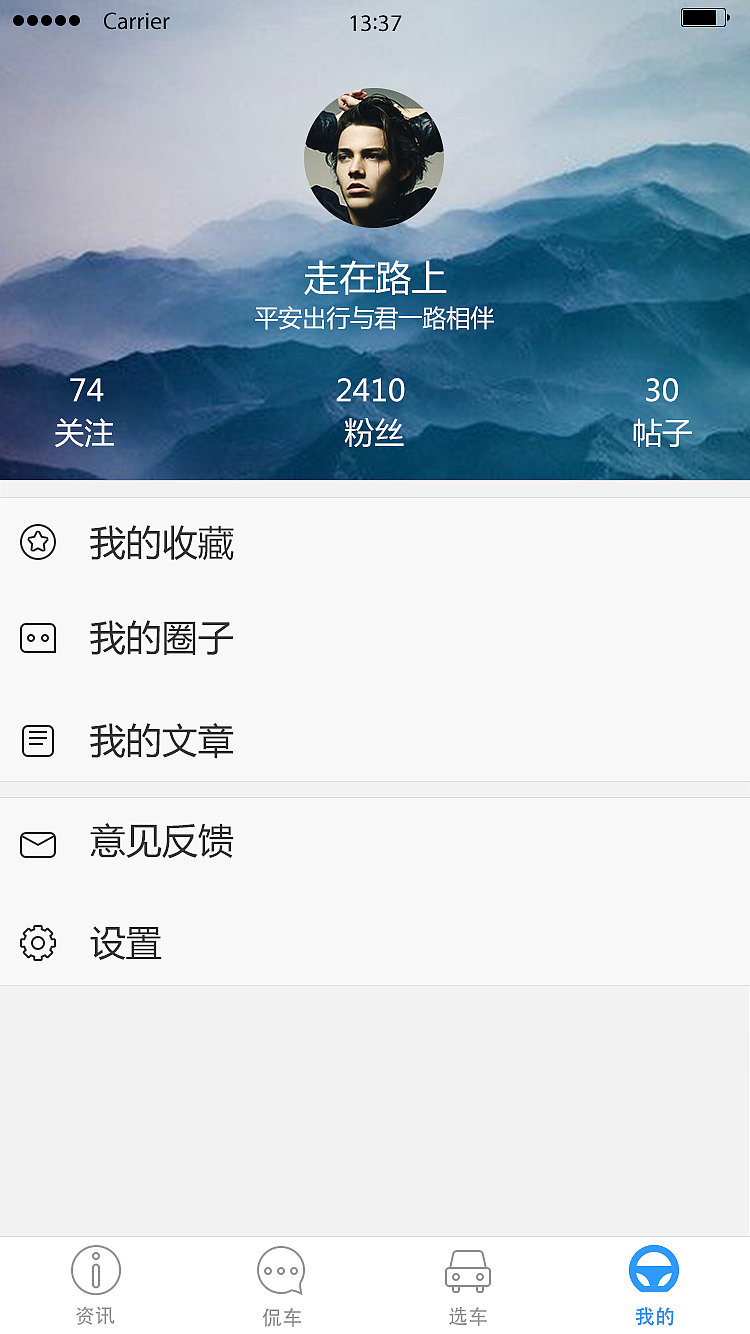Select the gear icon next to 设置

(x=38, y=943)
